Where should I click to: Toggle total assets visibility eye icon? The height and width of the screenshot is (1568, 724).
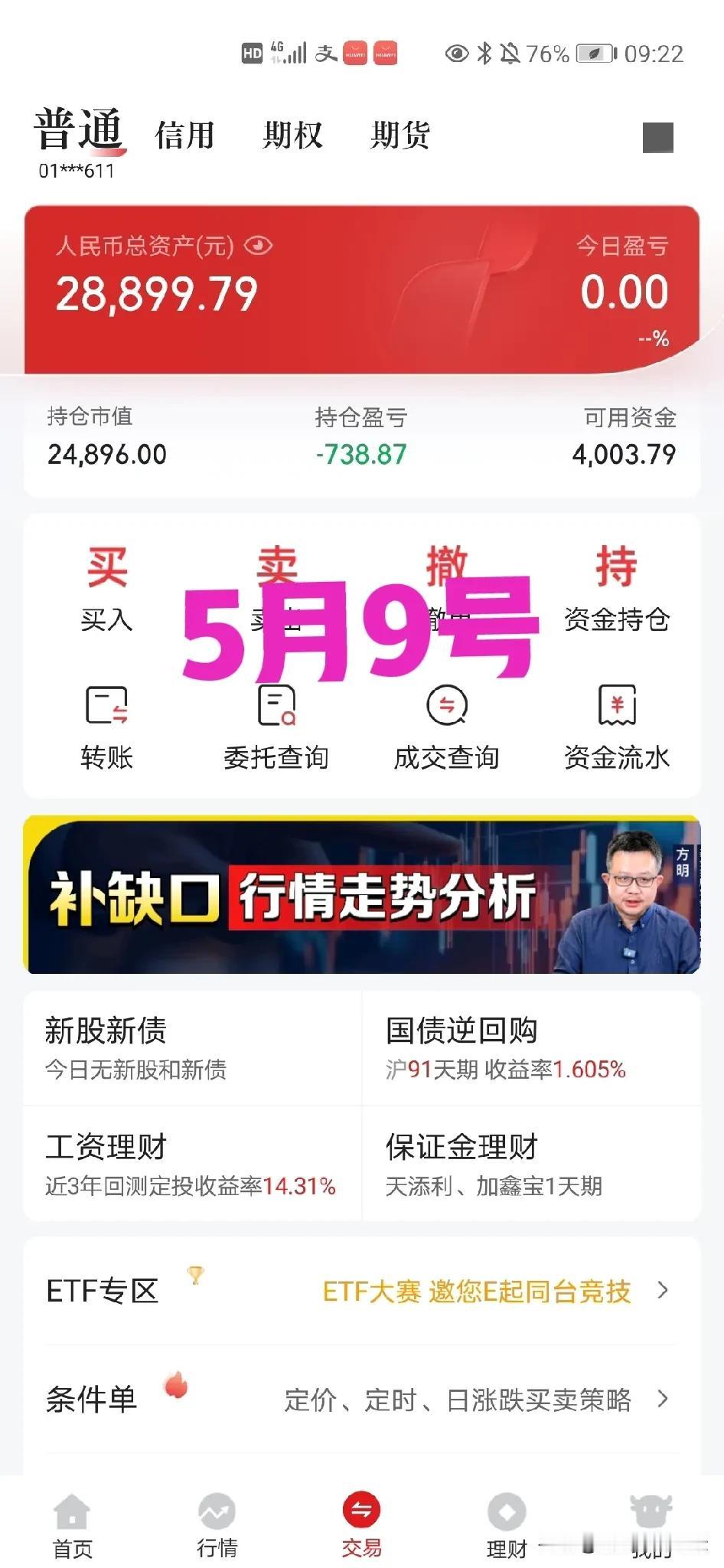[x=258, y=246]
